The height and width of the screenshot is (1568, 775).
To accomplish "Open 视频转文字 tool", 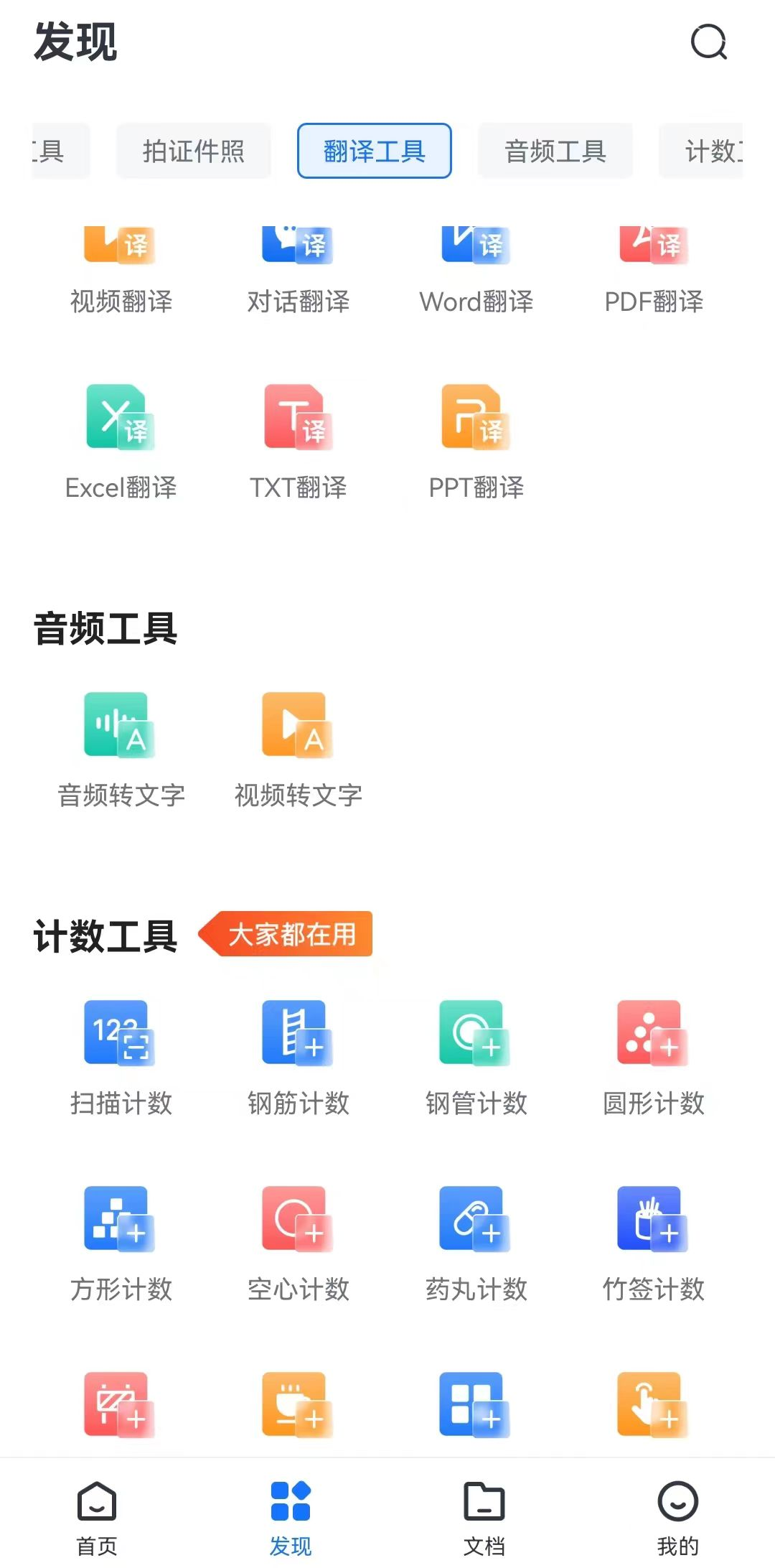I will tap(299, 749).
